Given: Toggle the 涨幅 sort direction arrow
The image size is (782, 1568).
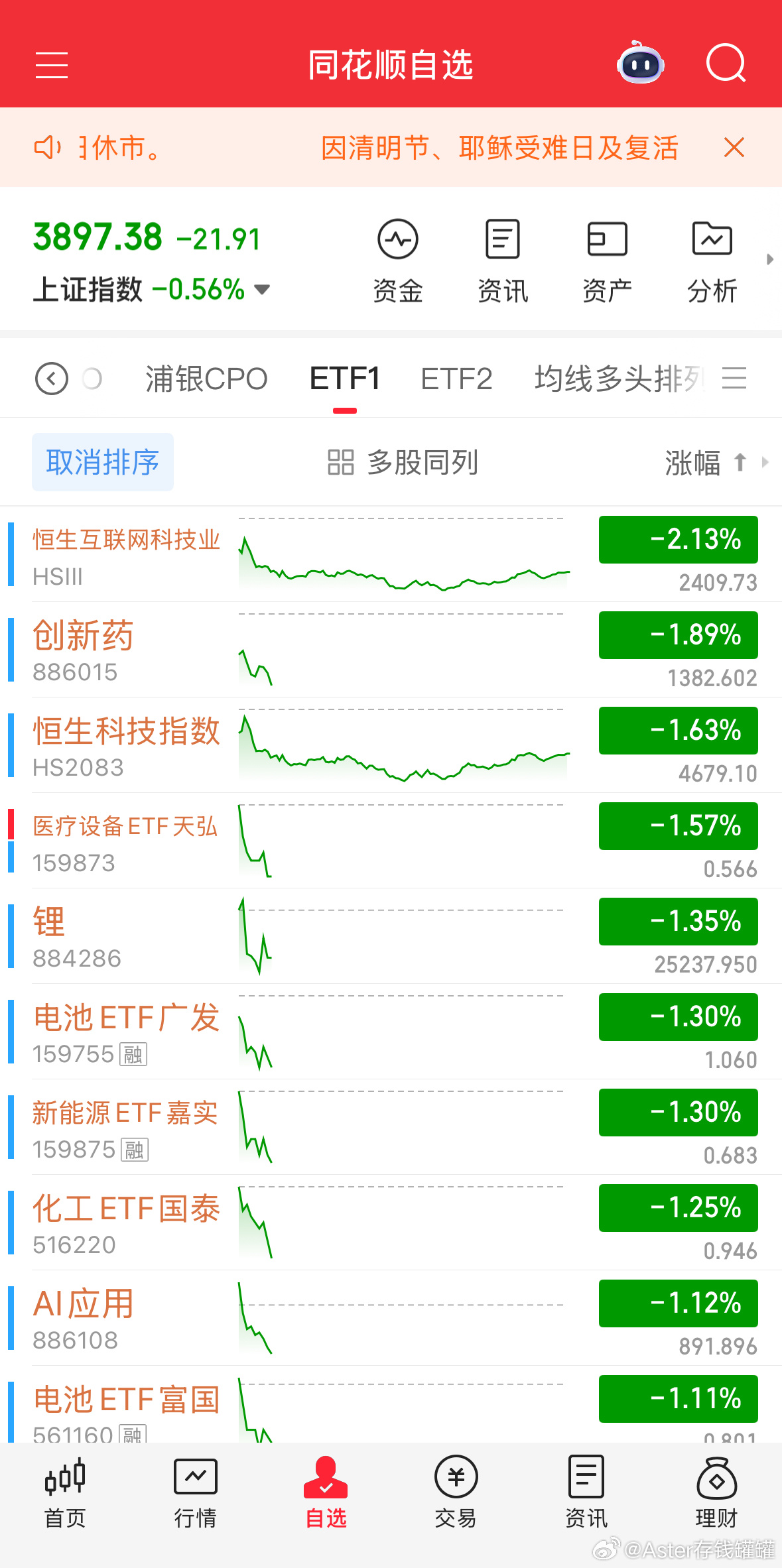Looking at the screenshot, I should click(739, 462).
